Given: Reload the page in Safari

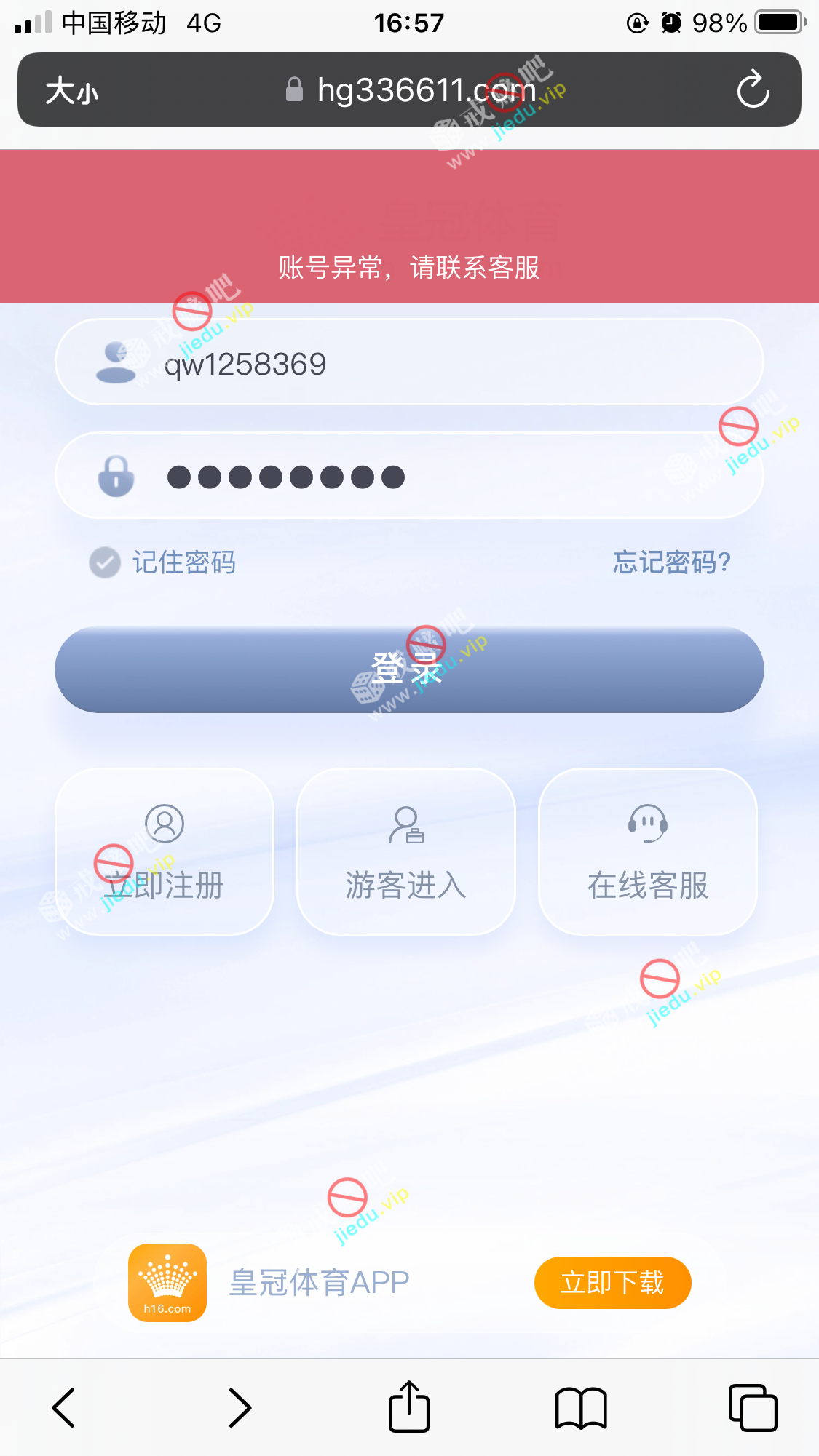Looking at the screenshot, I should tap(753, 90).
